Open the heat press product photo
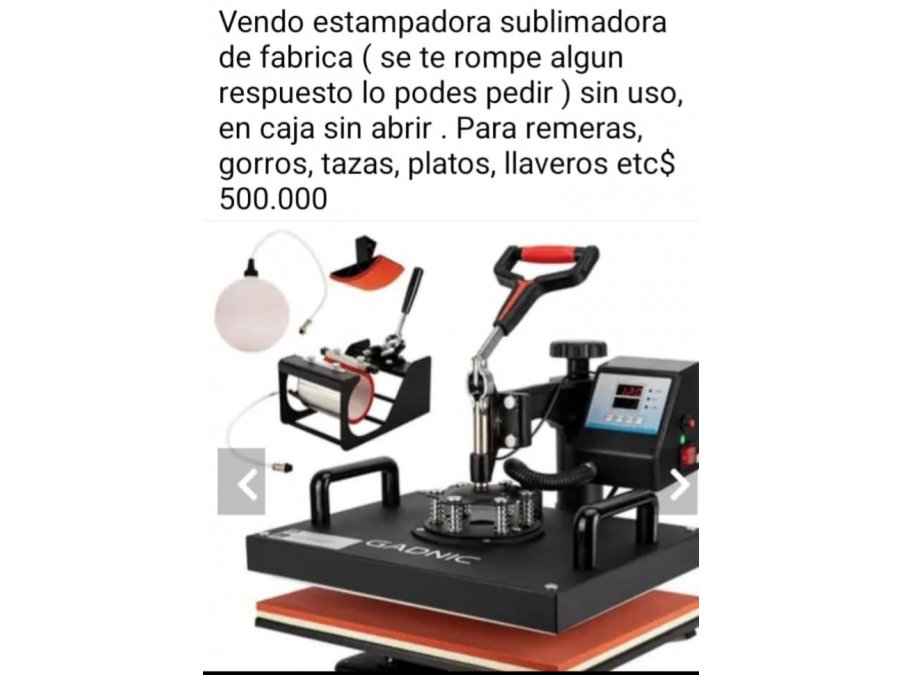The width and height of the screenshot is (900, 675). click(x=460, y=450)
